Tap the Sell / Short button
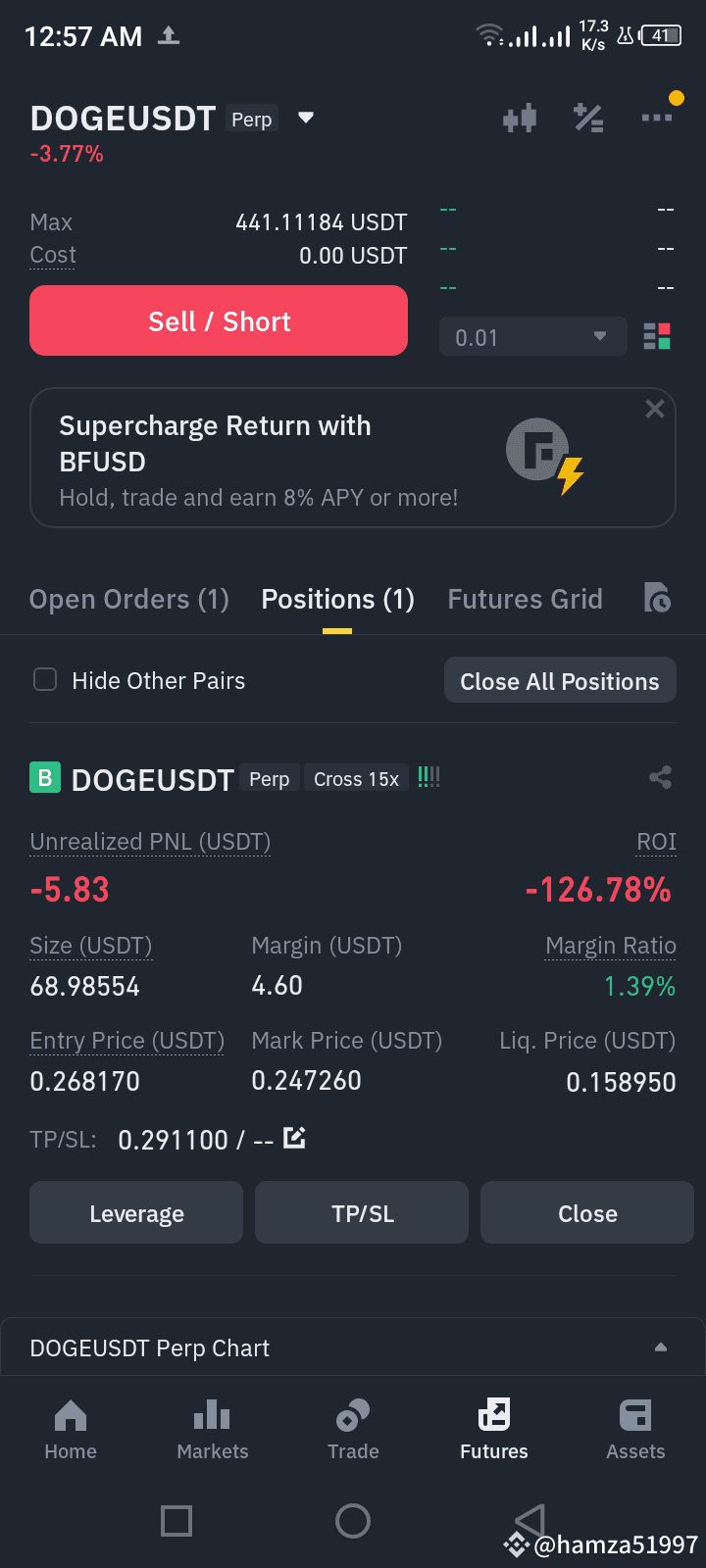706x1568 pixels. coord(219,320)
